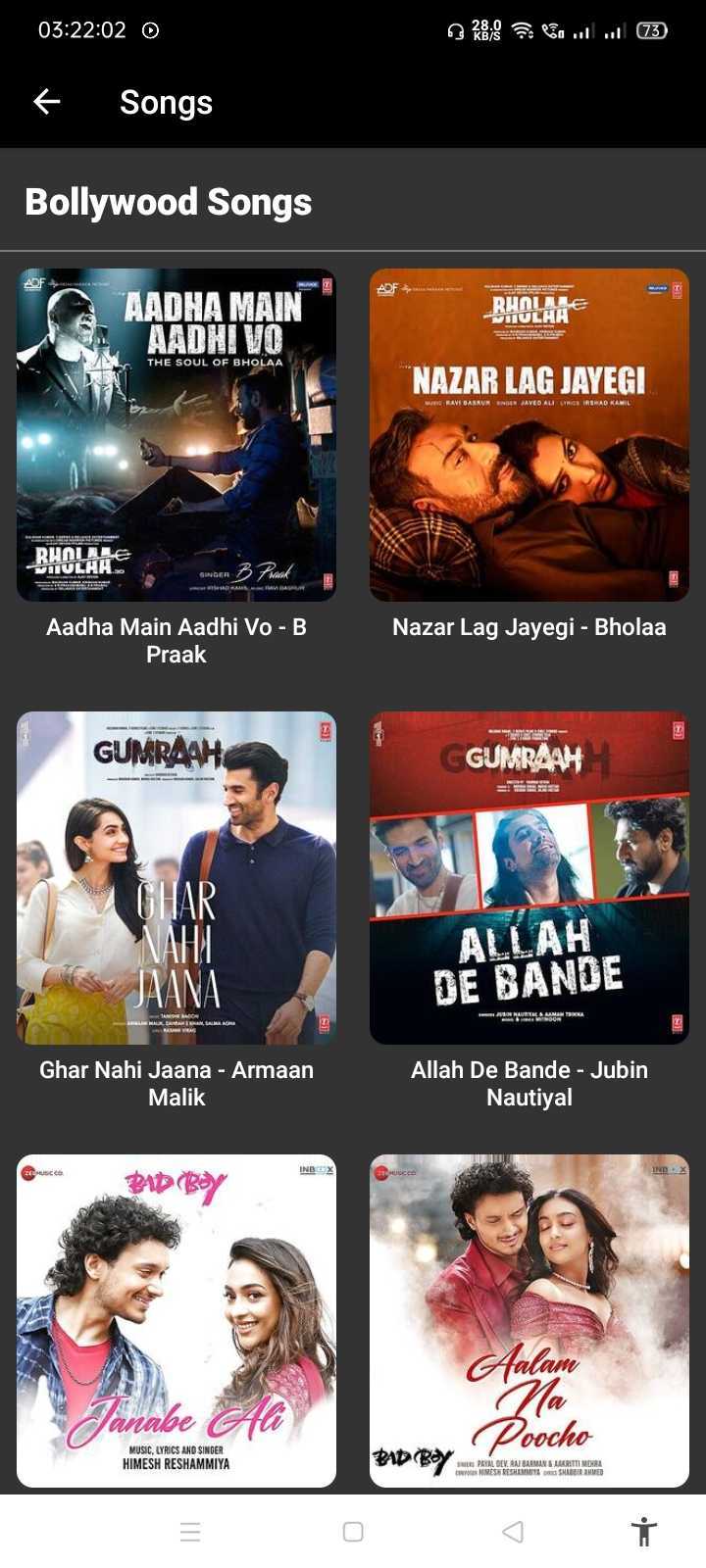706x1568 pixels.
Task: Select the Aalam Na Poocho song tile
Action: coord(529,1320)
